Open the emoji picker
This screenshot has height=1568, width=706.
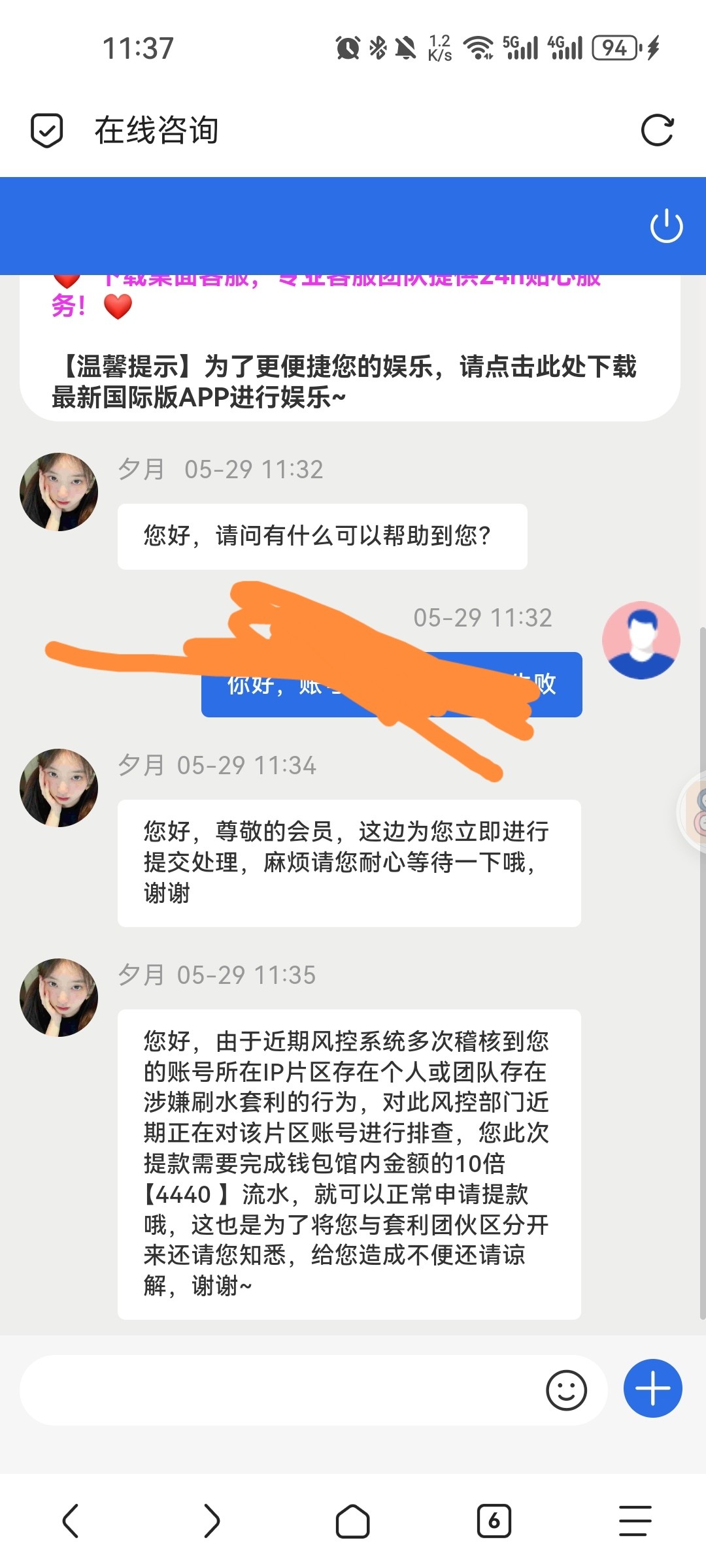[566, 1390]
